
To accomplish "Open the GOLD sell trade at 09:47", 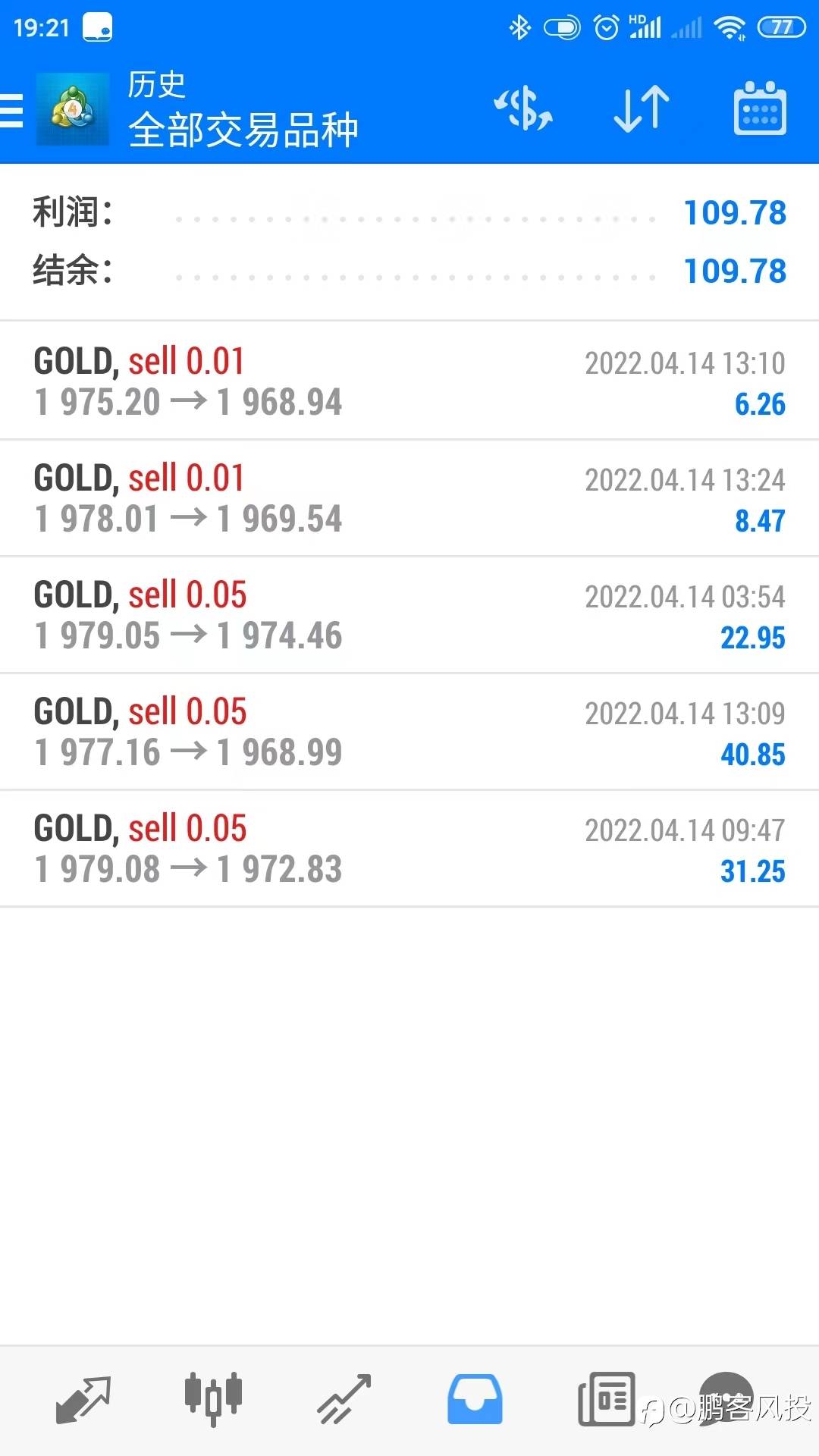I will coord(409,849).
